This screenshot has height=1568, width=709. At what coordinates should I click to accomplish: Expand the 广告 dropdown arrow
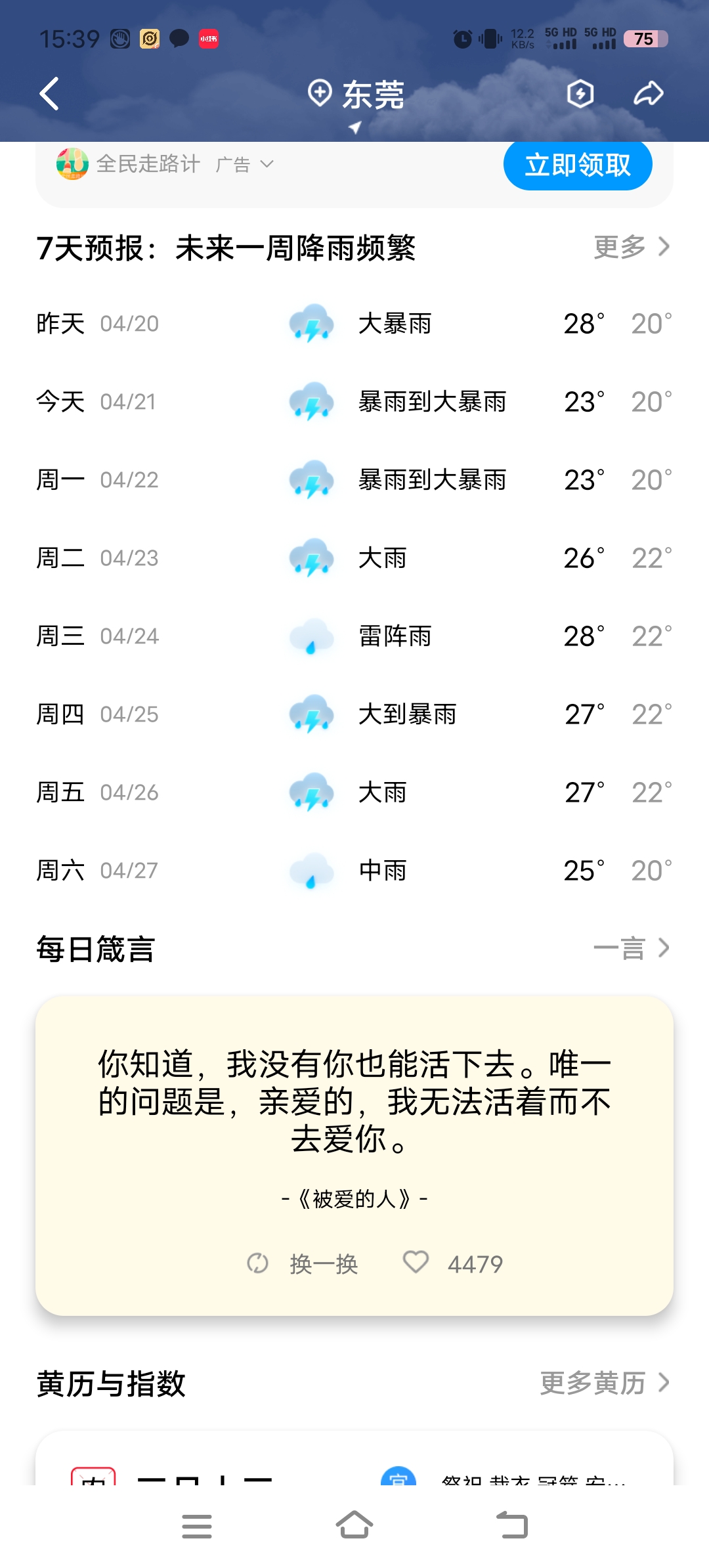267,165
